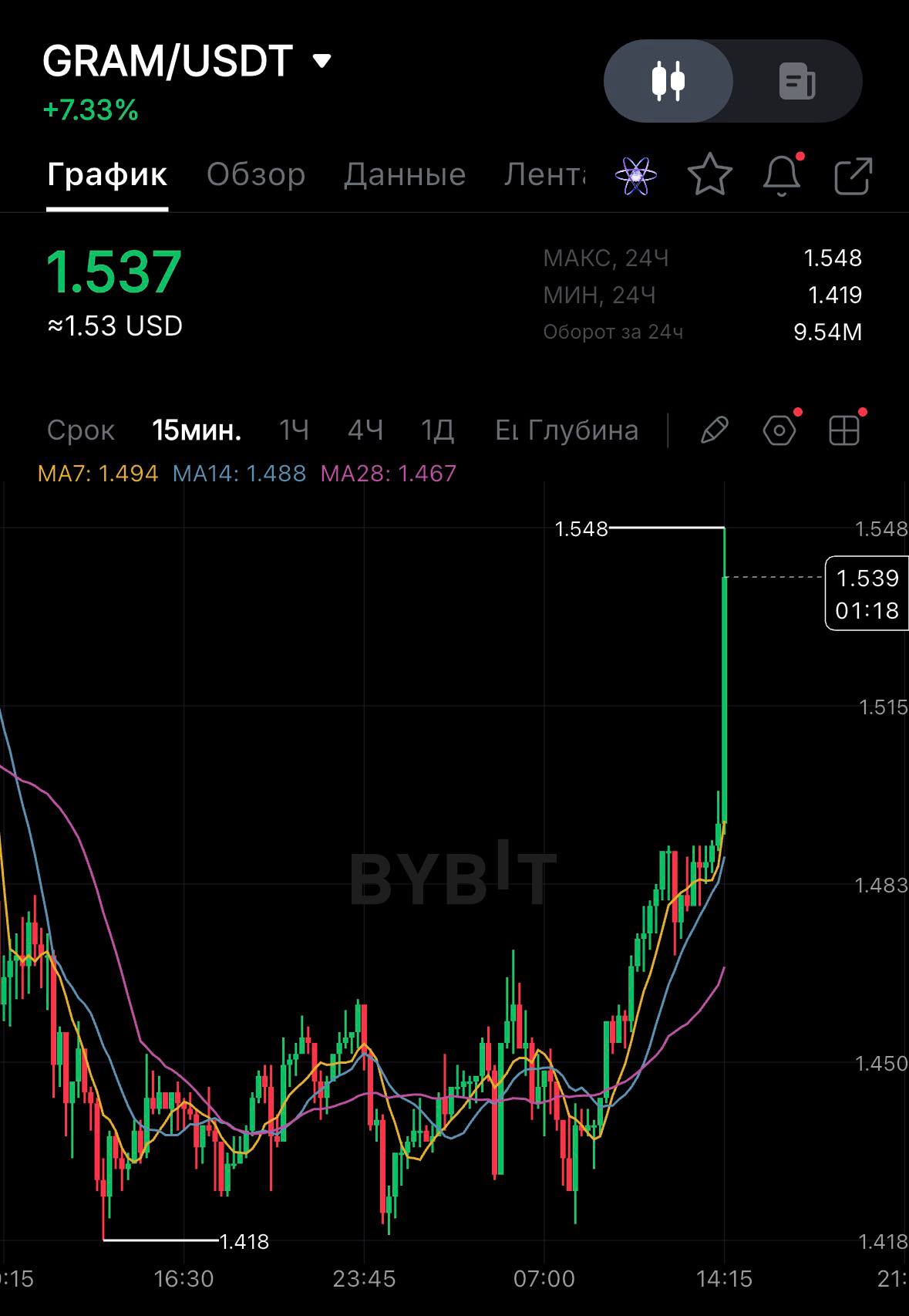Open the Глубина depth view
The height and width of the screenshot is (1316, 909).
pyautogui.click(x=584, y=430)
